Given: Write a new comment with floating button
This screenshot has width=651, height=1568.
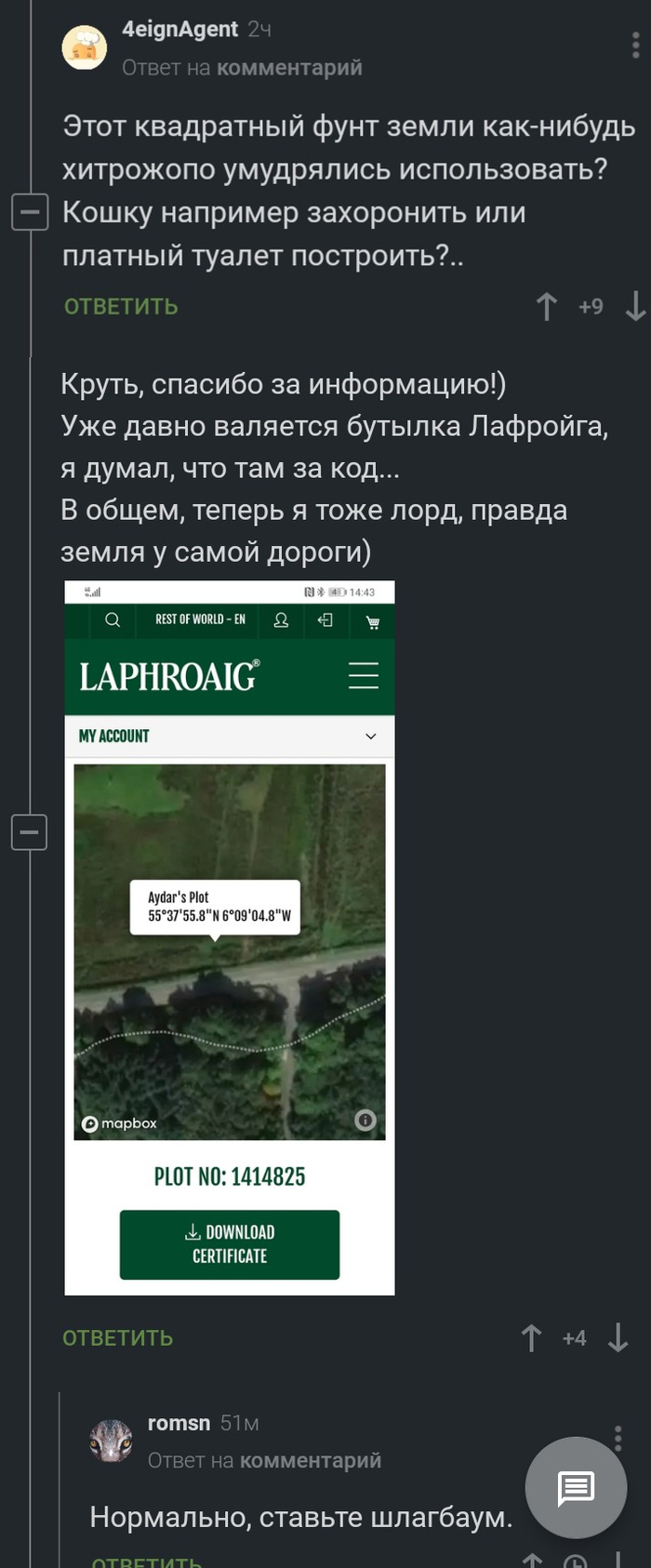Looking at the screenshot, I should click(576, 1488).
